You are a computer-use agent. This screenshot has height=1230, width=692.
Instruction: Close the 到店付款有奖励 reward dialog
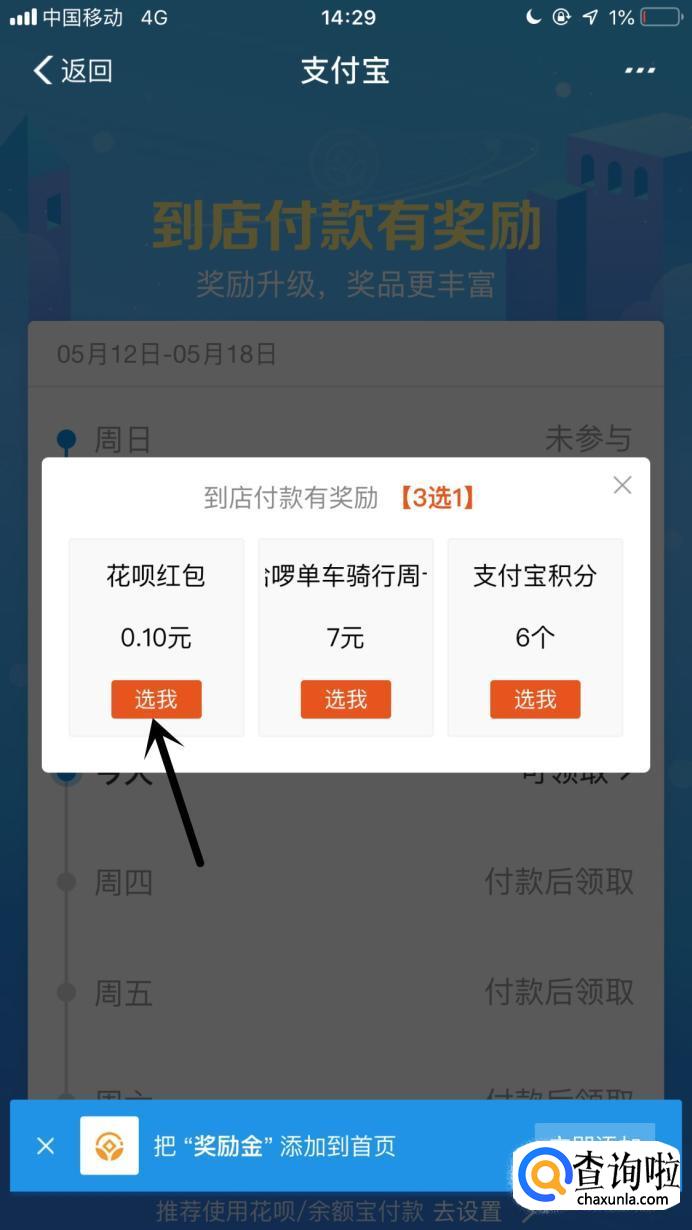pyautogui.click(x=622, y=485)
